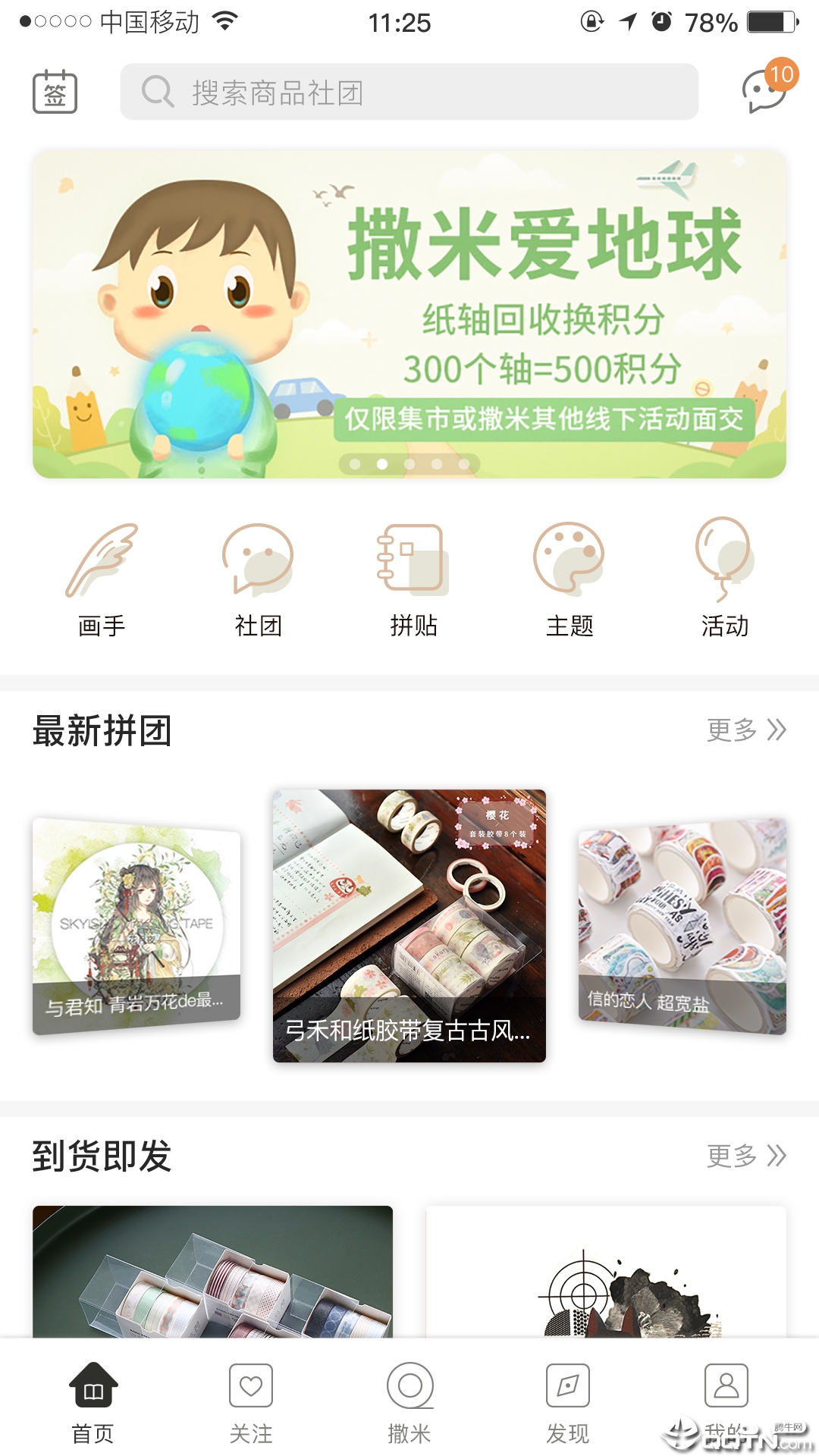Open the 信的恋人 超宽盐 card
This screenshot has width=819, height=1456.
pos(682,925)
